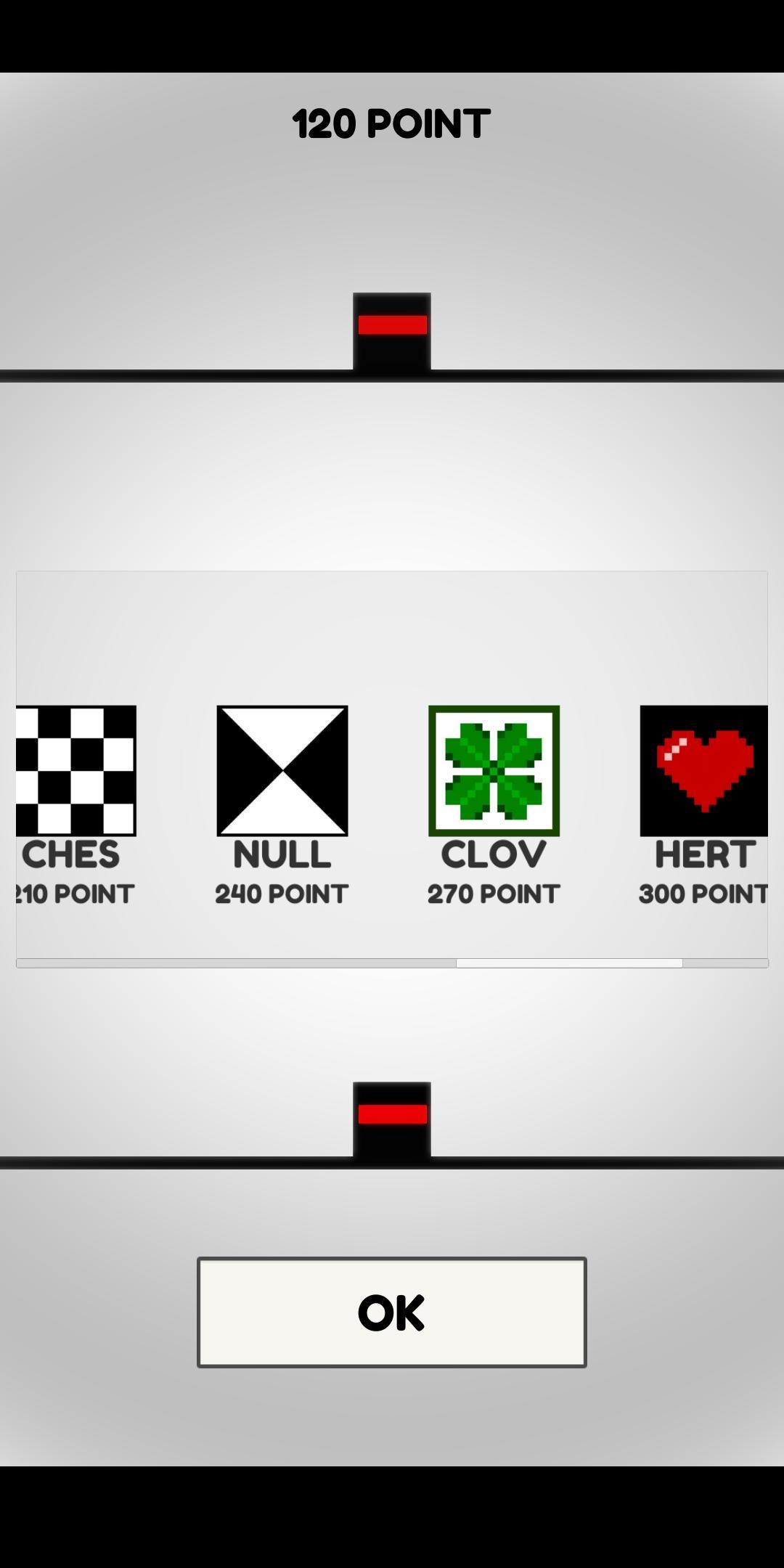Select the HERT heart skin

click(703, 770)
